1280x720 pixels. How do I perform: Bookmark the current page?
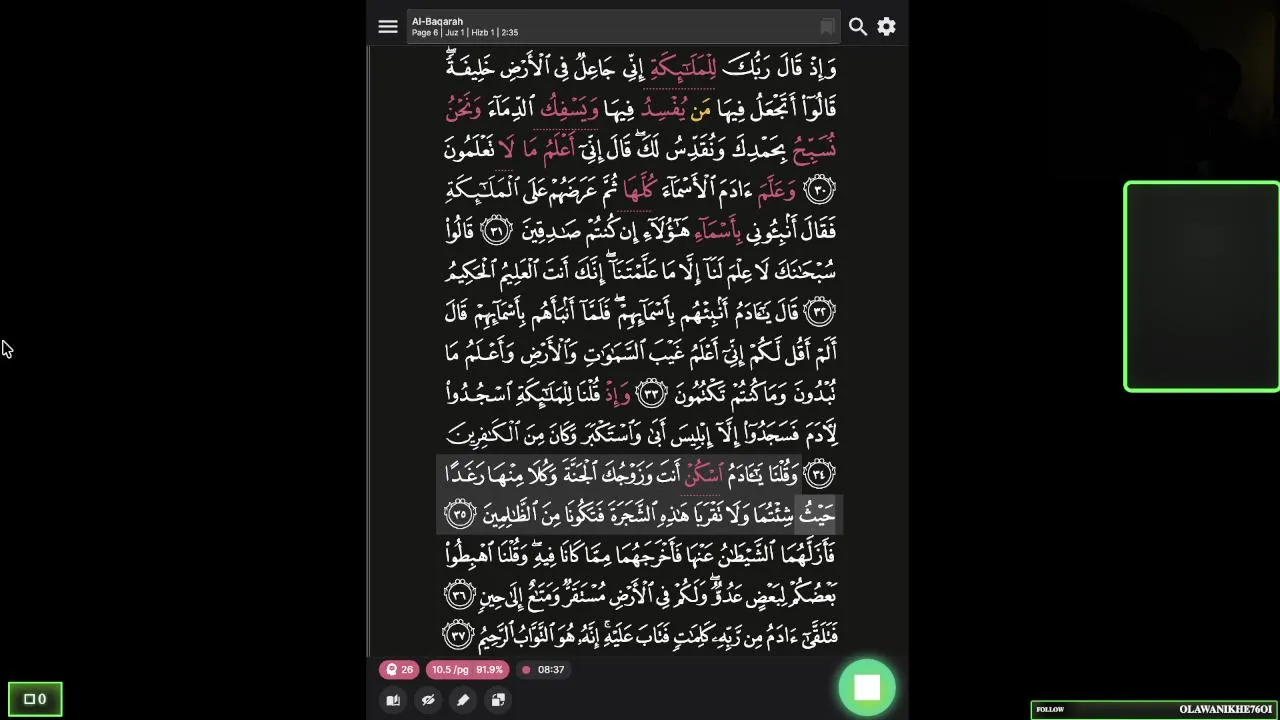coord(827,27)
